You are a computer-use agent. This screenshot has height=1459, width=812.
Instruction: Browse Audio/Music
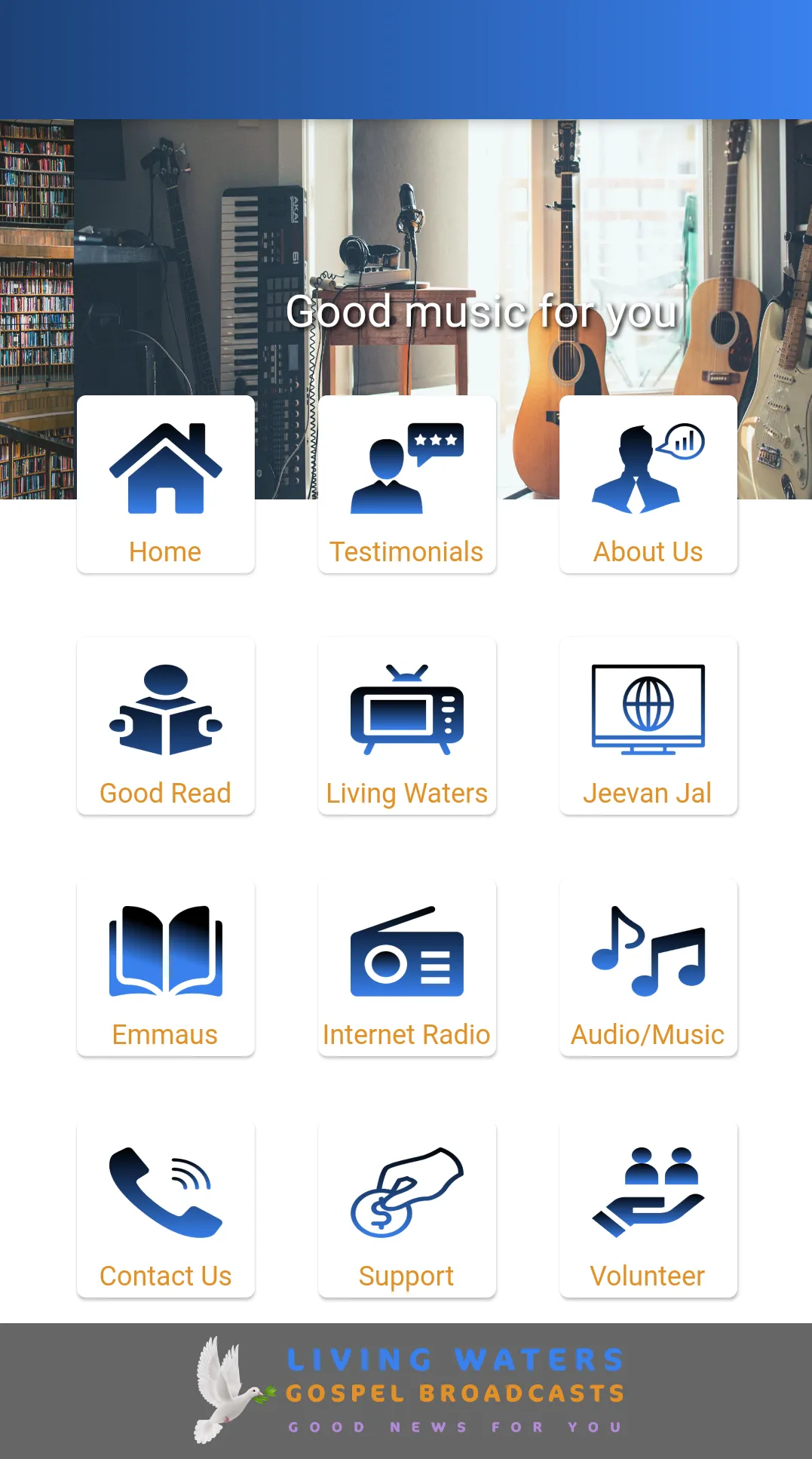tap(648, 967)
